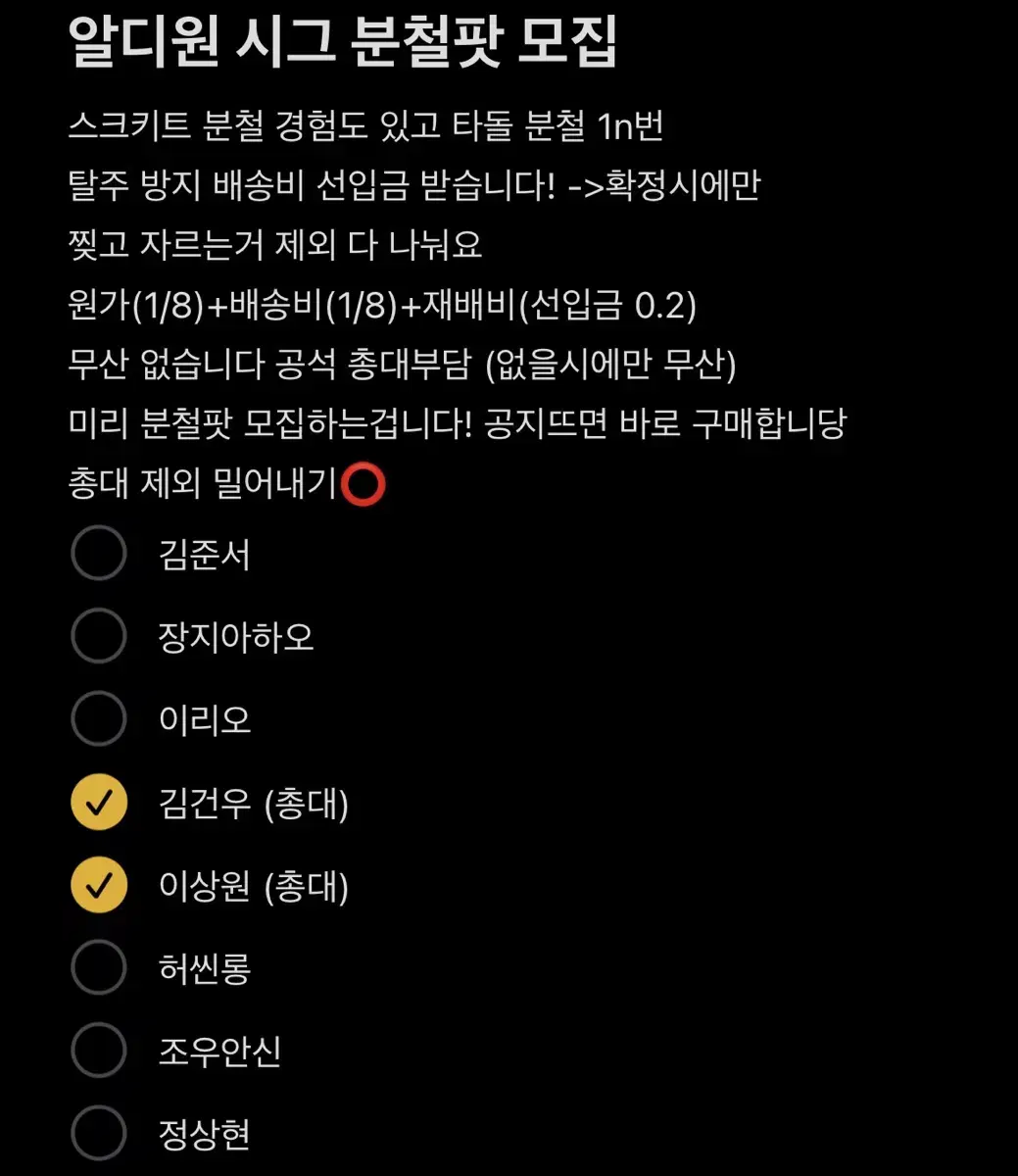Click the title 알디원 시그 분철팟 모집
The width and height of the screenshot is (1018, 1176).
point(343,39)
